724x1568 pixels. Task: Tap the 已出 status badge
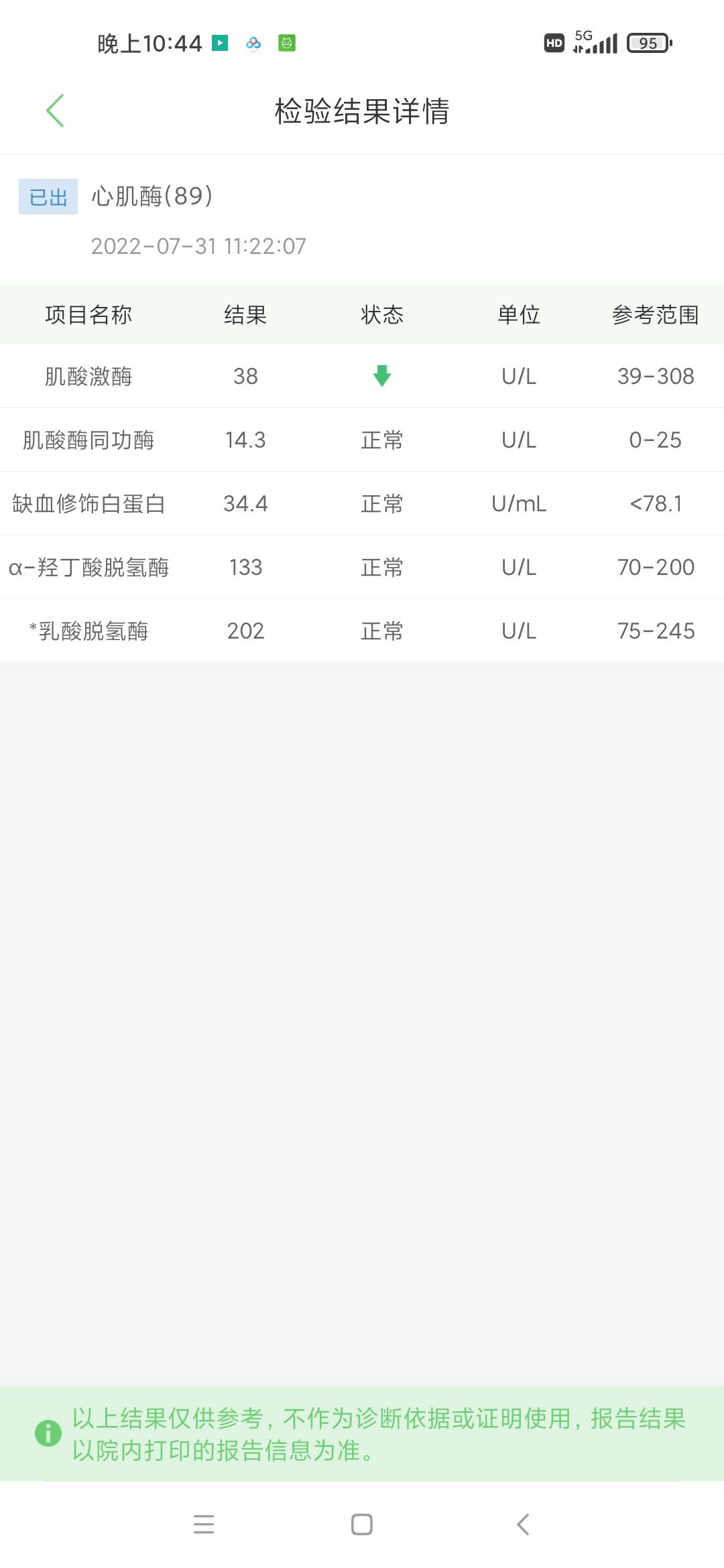click(x=47, y=196)
